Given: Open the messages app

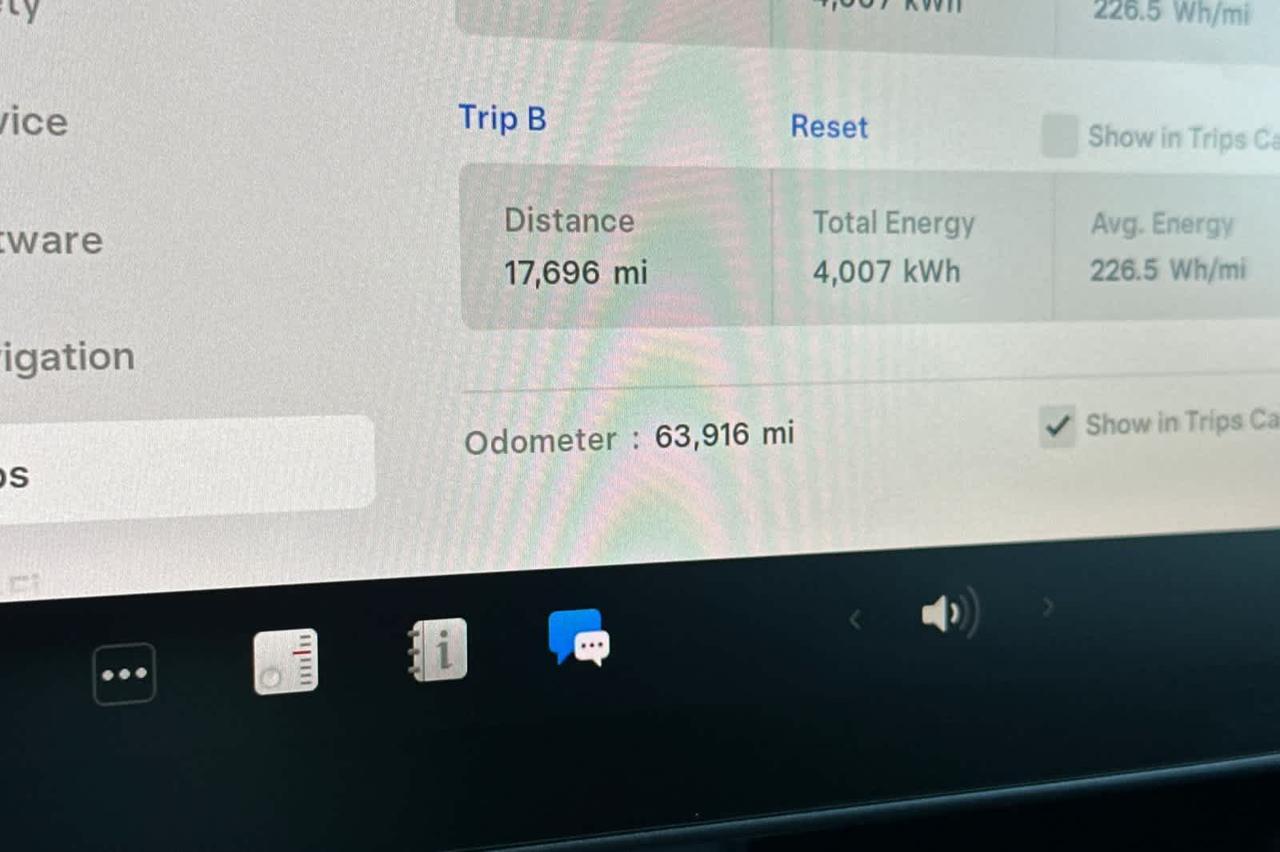Looking at the screenshot, I should click(579, 638).
